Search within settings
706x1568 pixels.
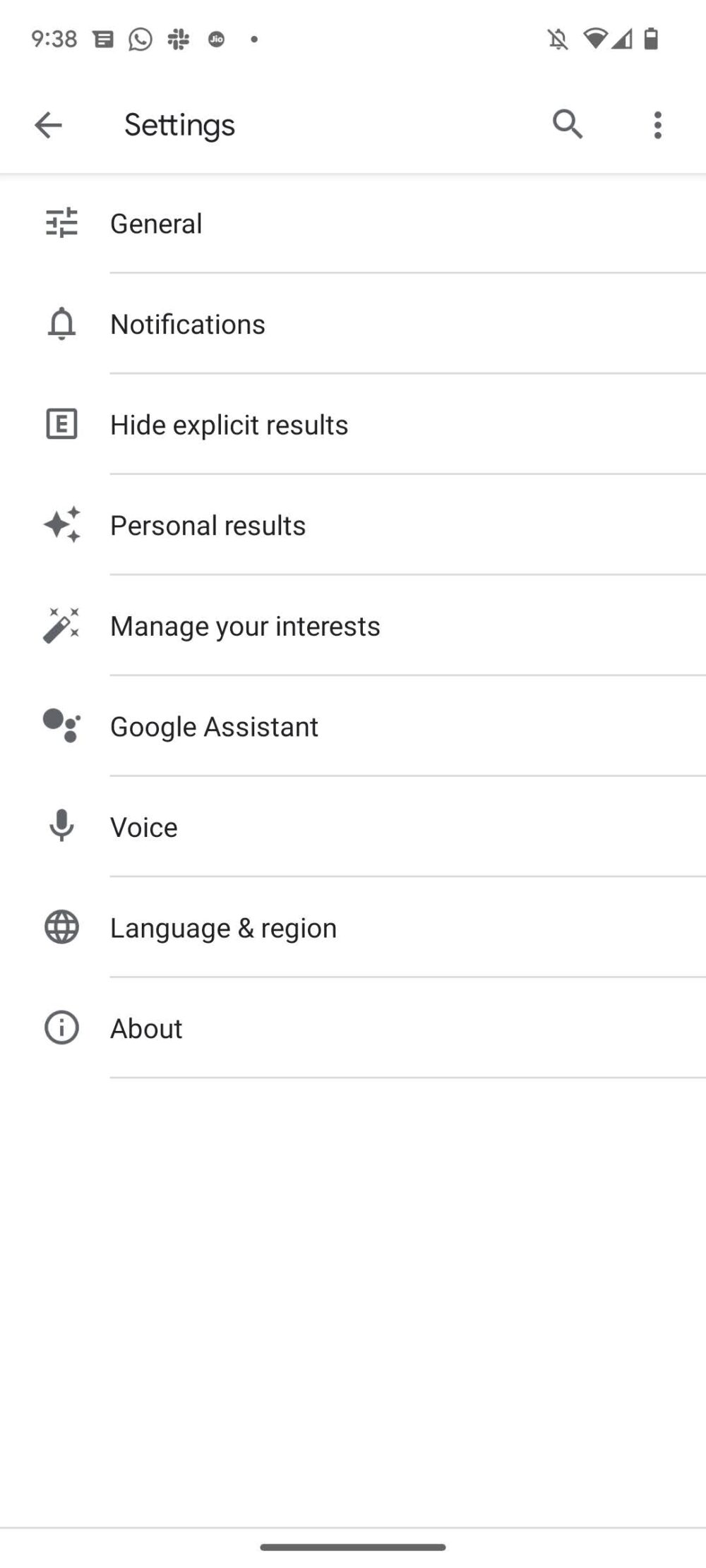(567, 125)
